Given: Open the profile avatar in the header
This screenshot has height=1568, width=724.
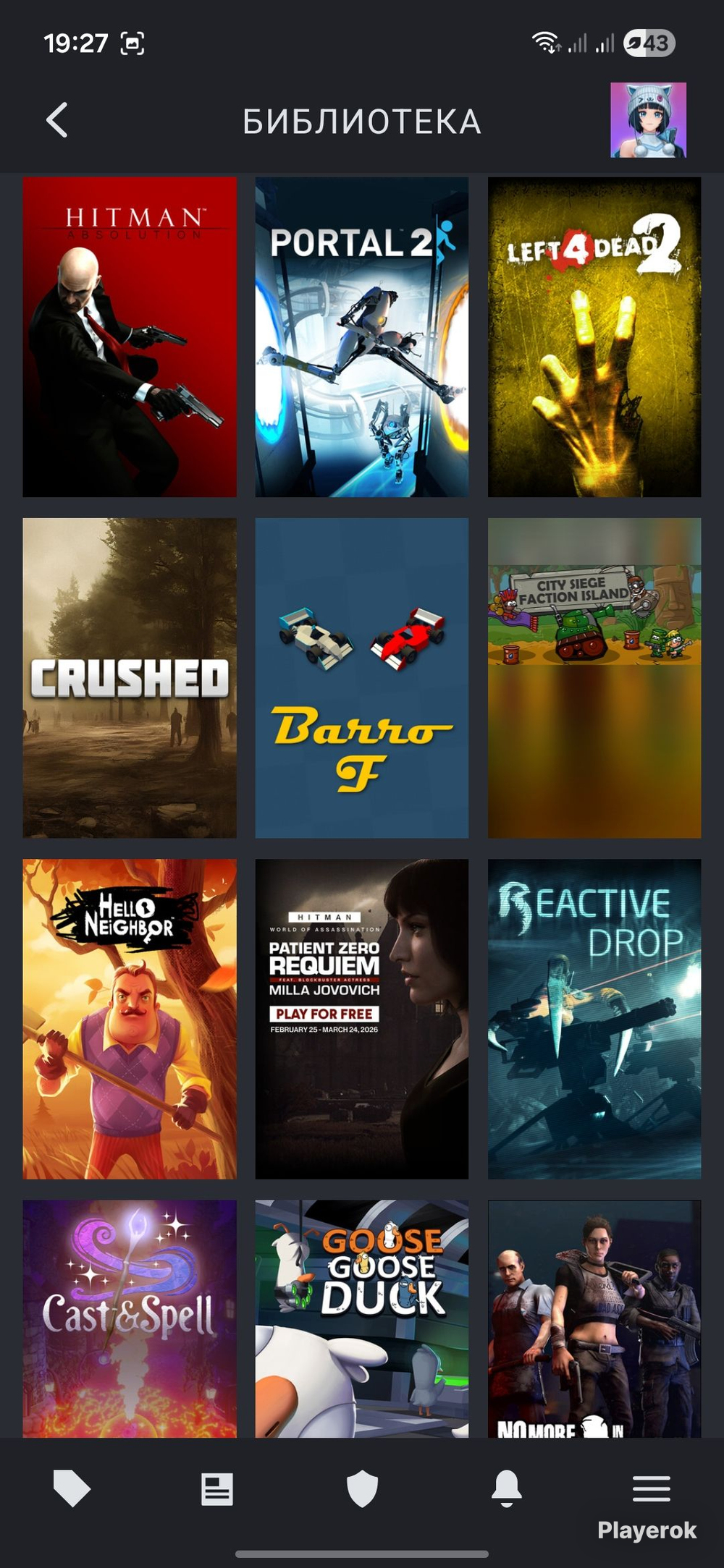Looking at the screenshot, I should pyautogui.click(x=648, y=120).
